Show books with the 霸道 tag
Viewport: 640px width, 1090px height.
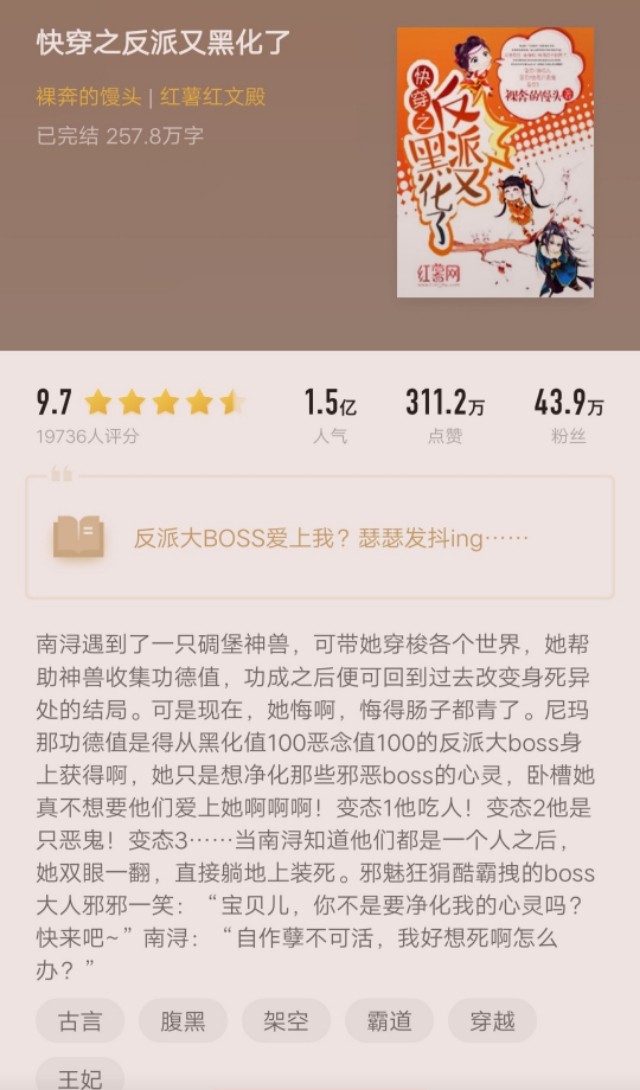389,1021
